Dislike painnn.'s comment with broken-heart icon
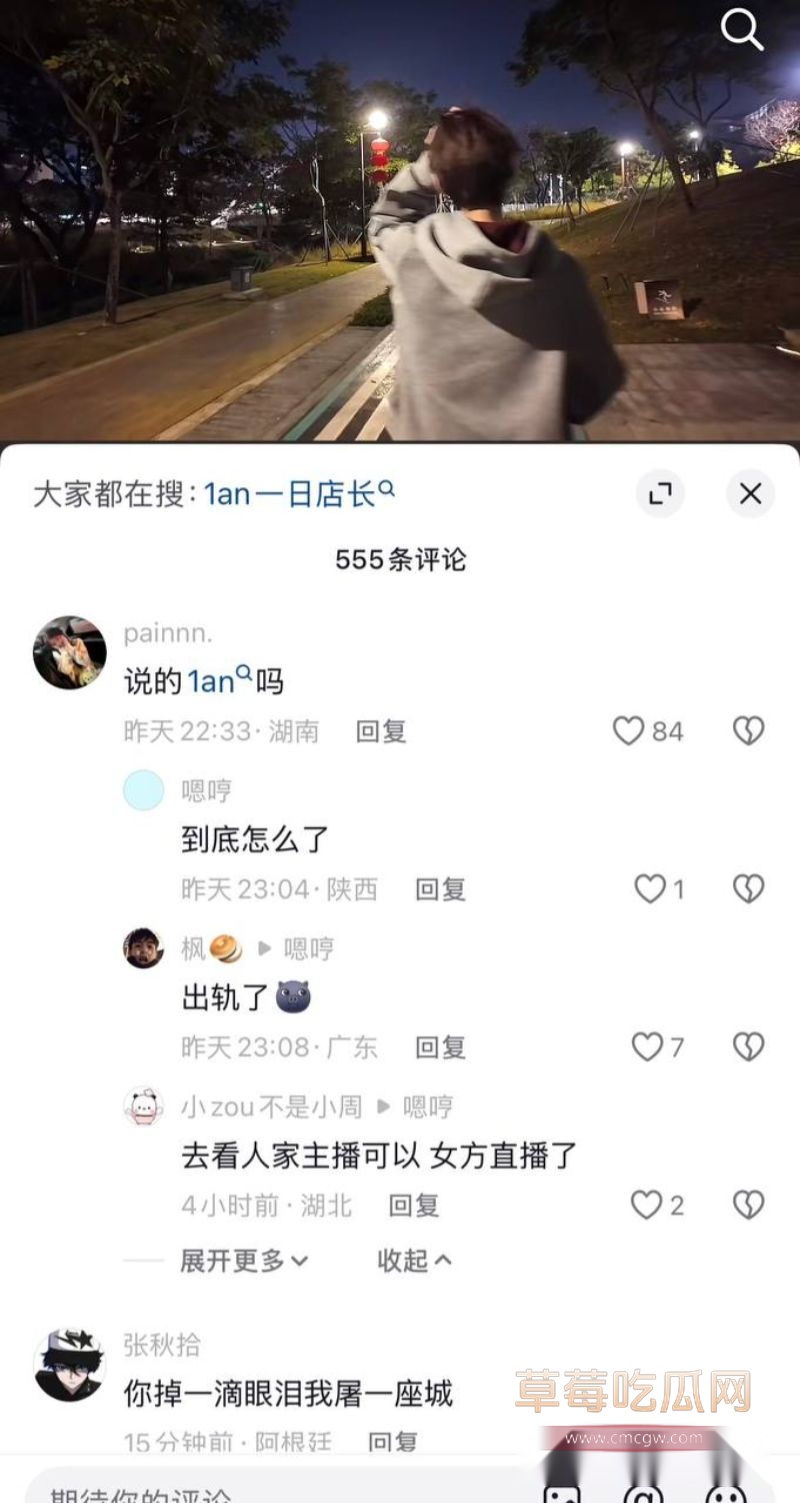The height and width of the screenshot is (1503, 800). (748, 731)
